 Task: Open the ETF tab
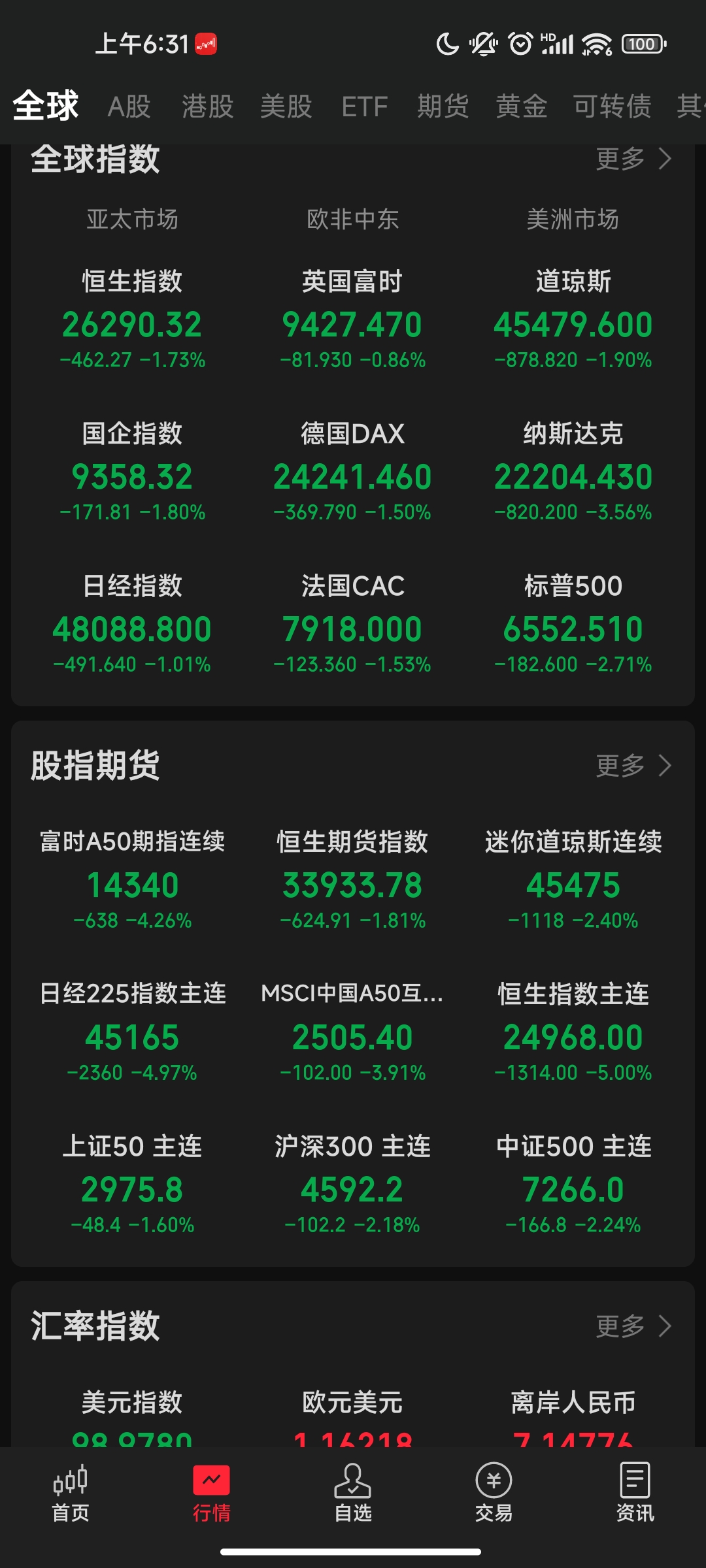365,106
